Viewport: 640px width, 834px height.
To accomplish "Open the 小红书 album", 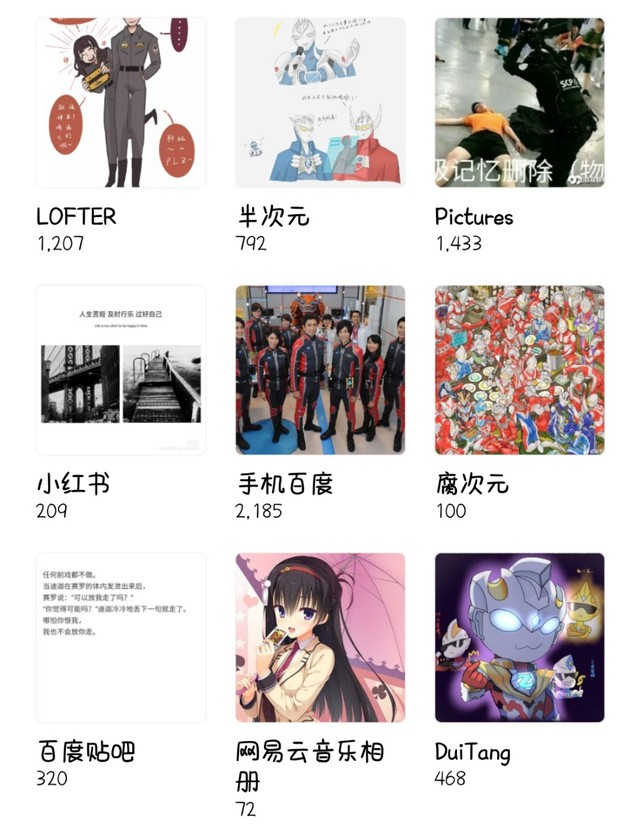I will pyautogui.click(x=121, y=370).
